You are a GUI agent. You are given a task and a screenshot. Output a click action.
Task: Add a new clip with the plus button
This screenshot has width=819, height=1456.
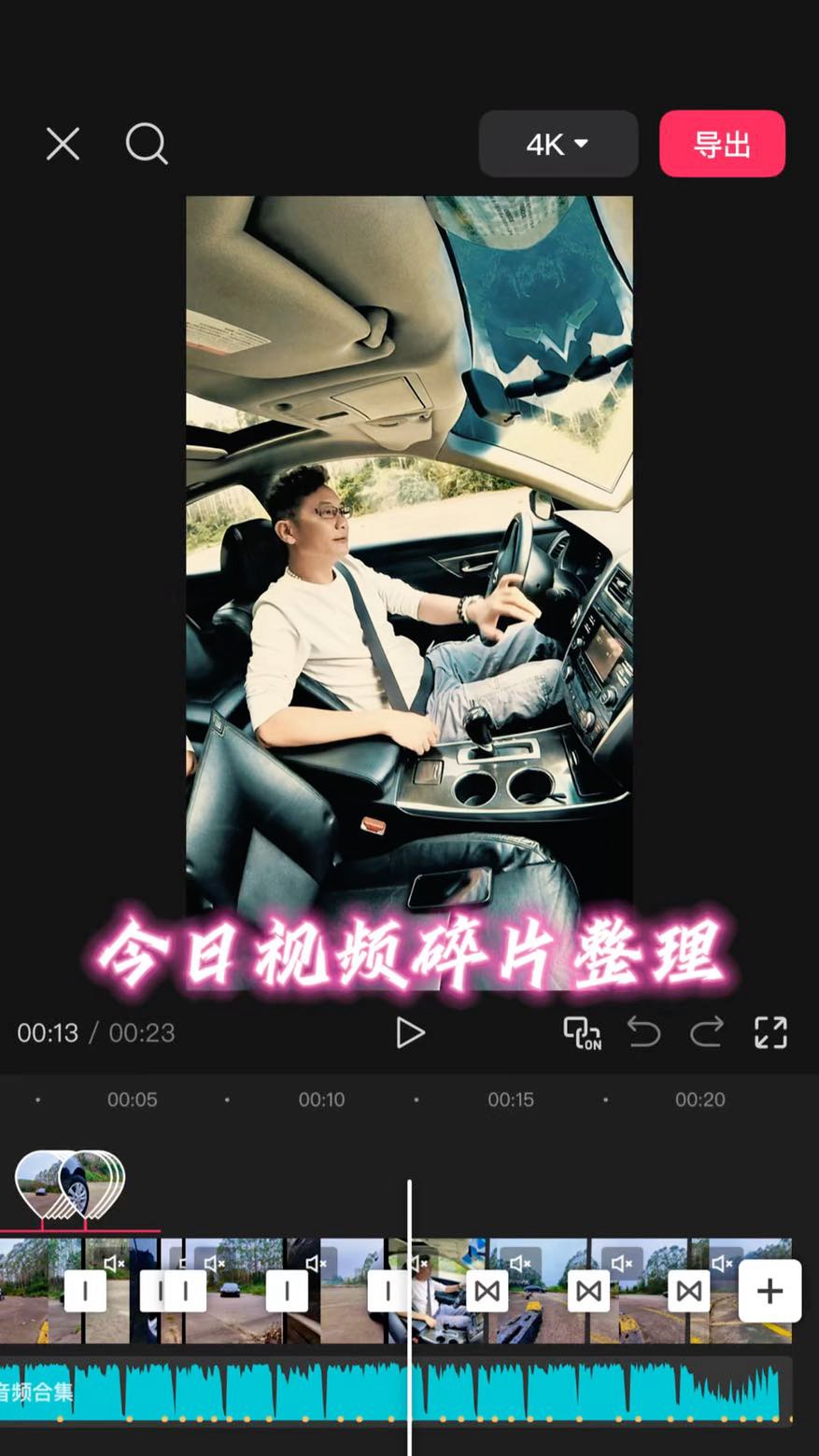point(770,1291)
